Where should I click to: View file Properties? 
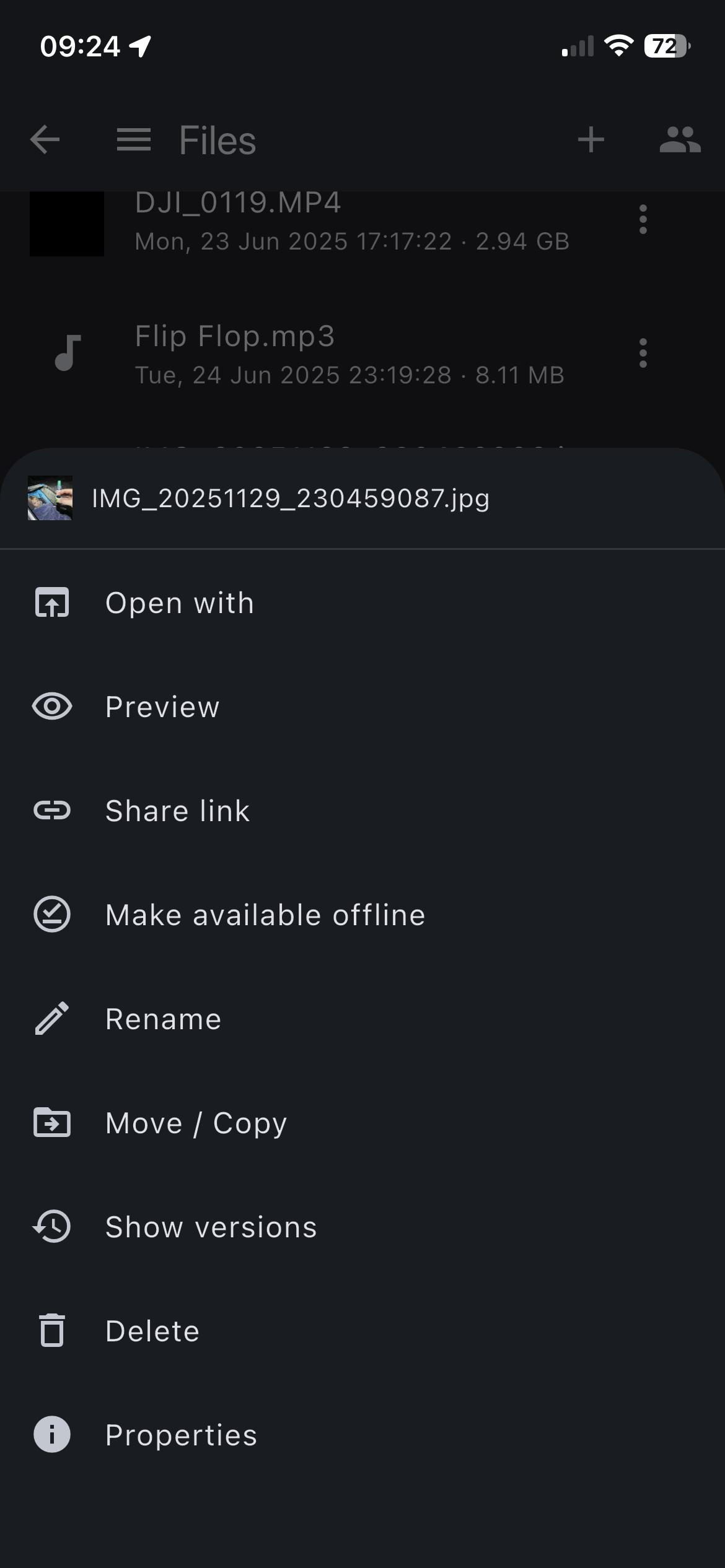[x=181, y=1435]
